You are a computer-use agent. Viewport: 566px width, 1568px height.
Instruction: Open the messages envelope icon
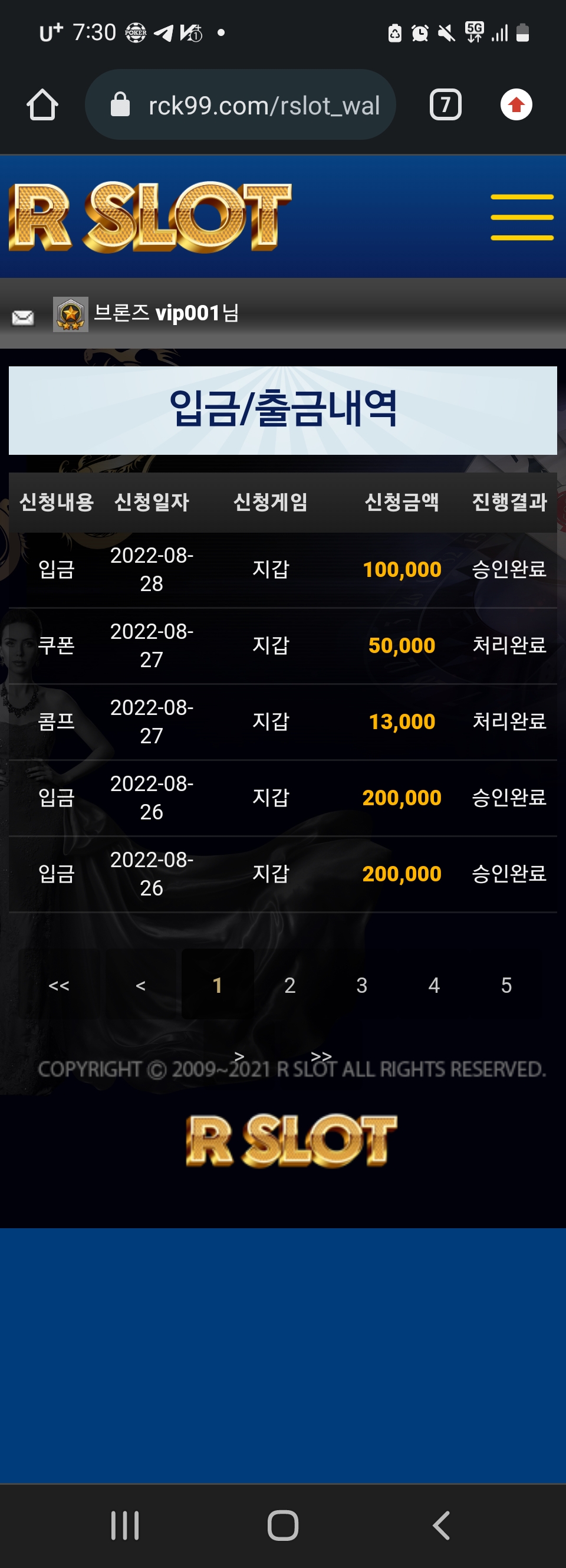(23, 318)
